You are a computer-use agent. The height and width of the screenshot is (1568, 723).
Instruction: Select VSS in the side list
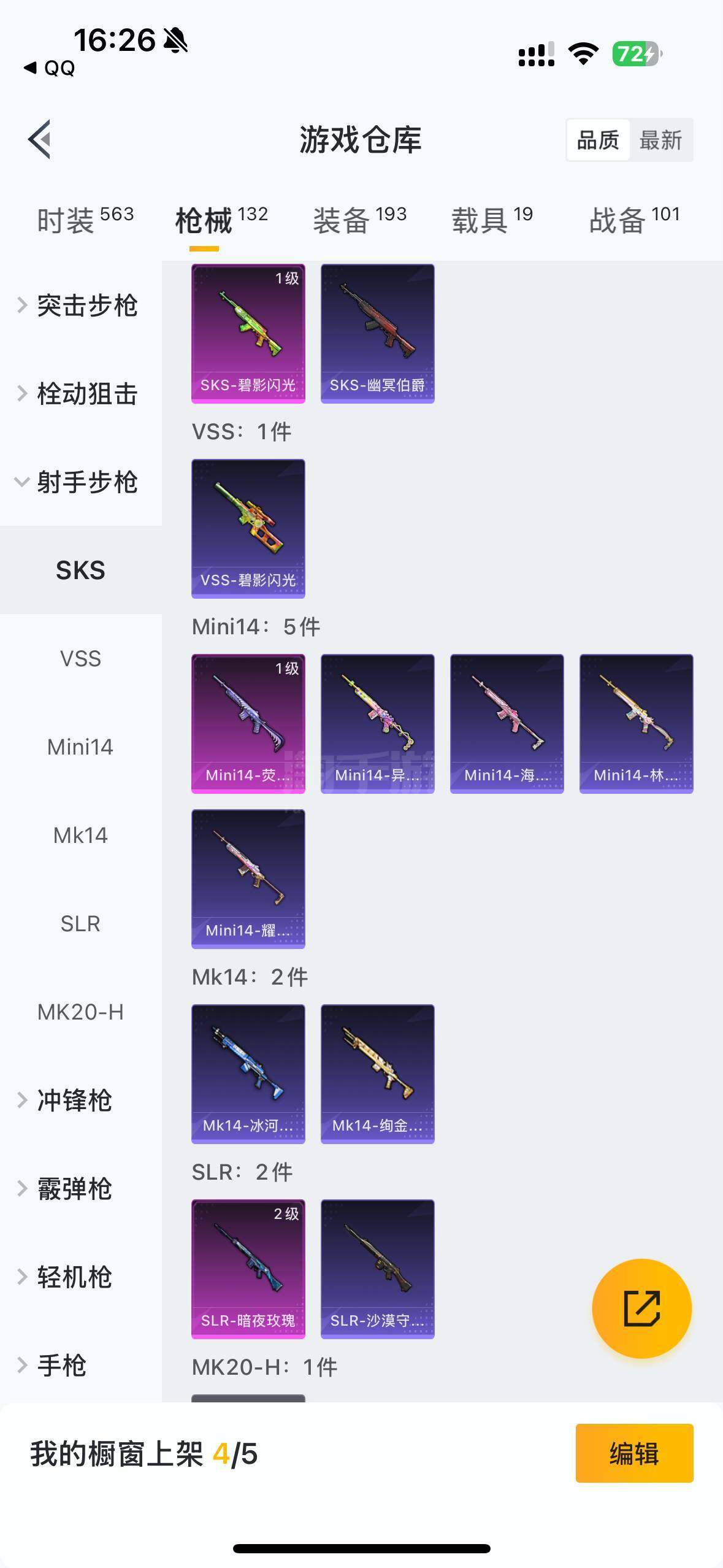(80, 659)
